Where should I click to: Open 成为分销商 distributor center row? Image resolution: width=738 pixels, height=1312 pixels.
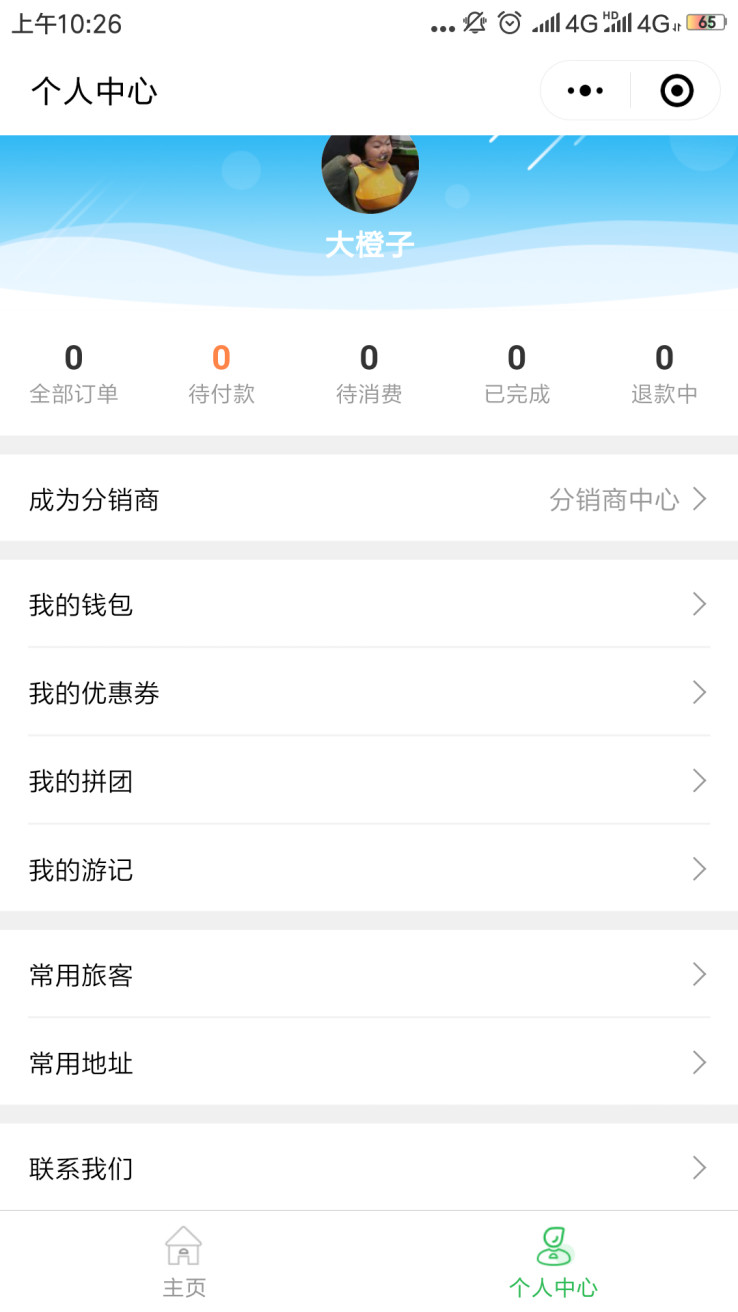point(369,499)
